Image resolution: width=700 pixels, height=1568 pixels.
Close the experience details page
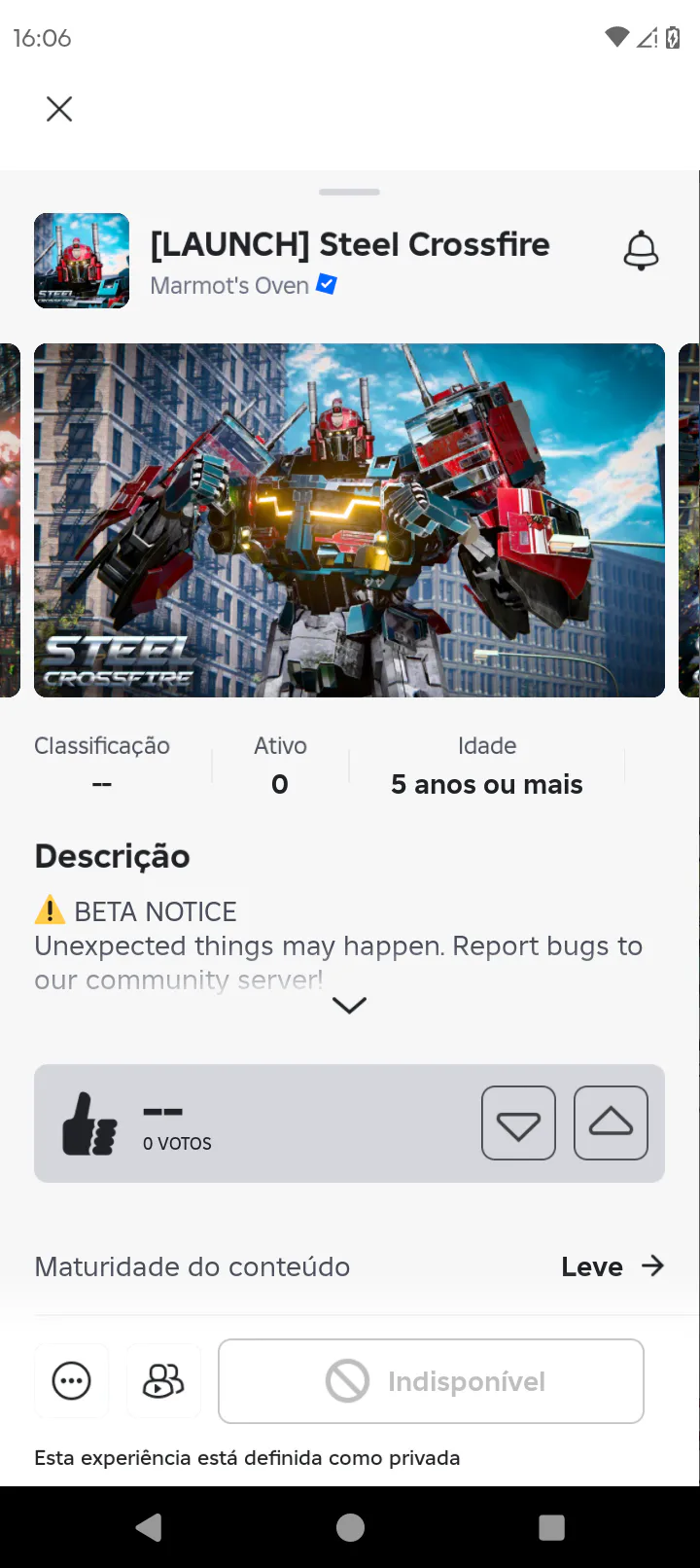tap(59, 109)
